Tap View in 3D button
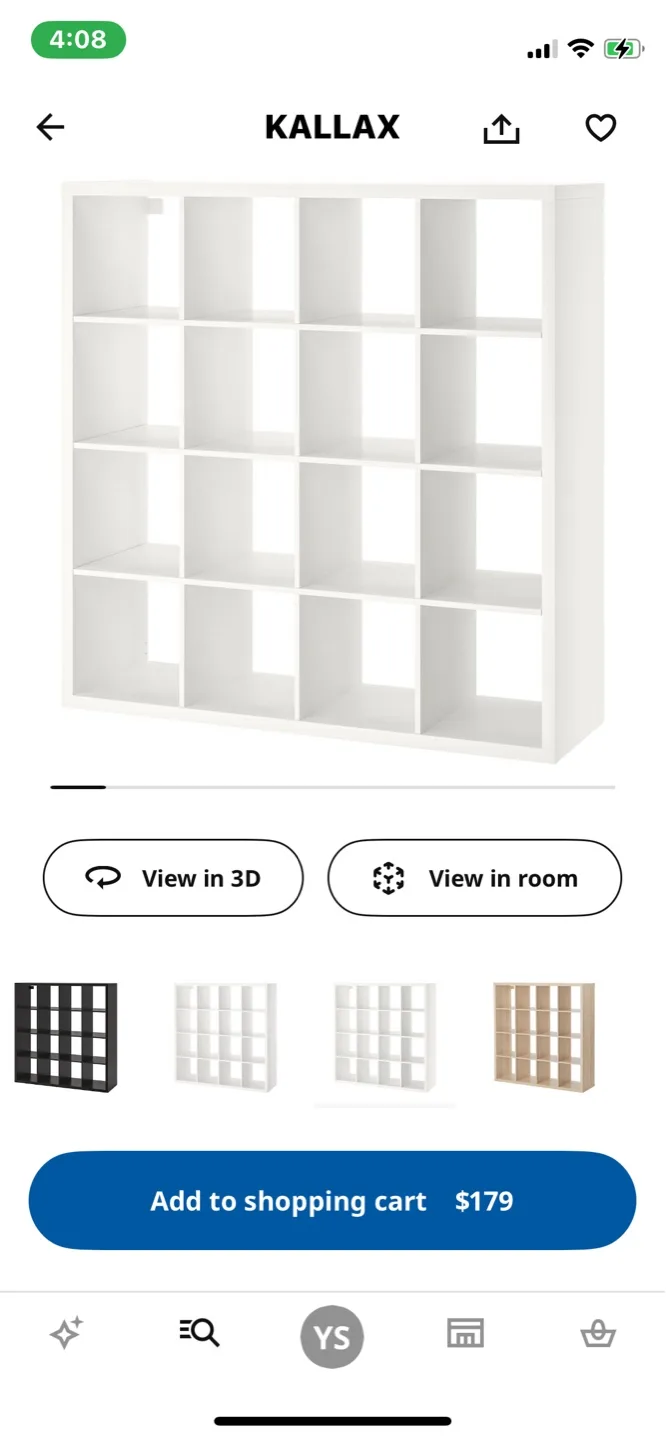Screen dimensions: 666x1440 (173, 878)
